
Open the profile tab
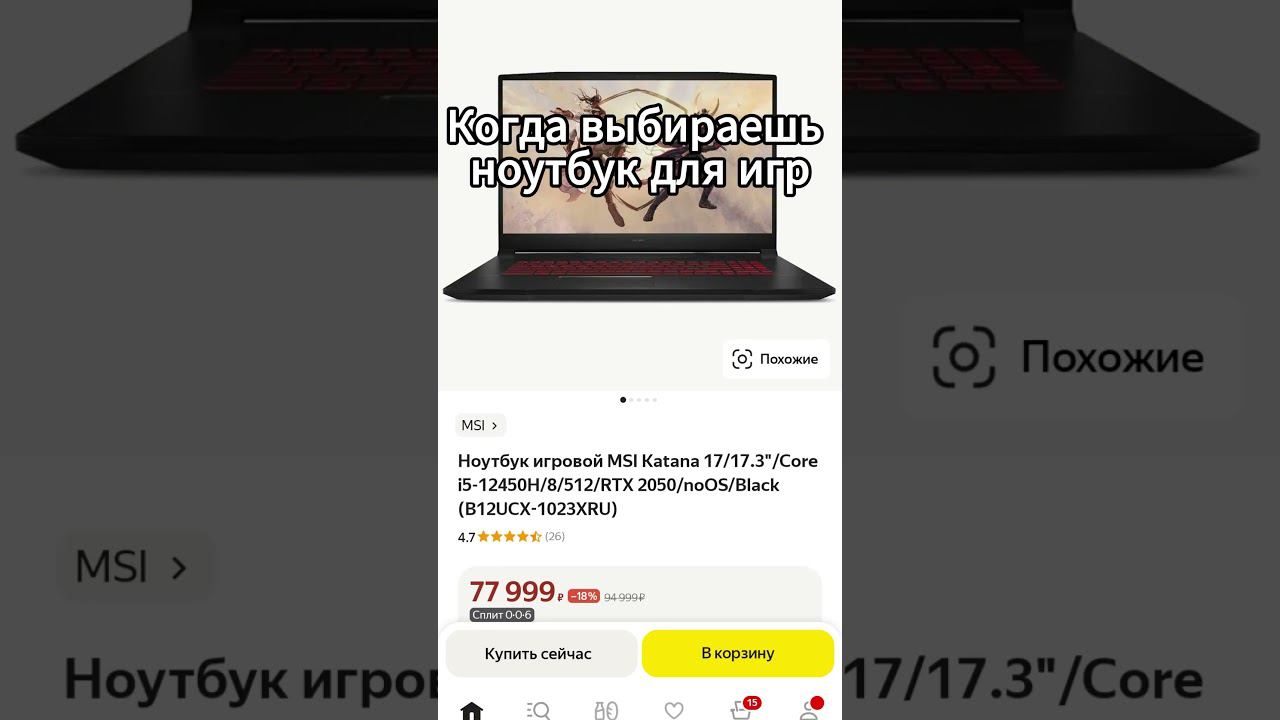[809, 710]
